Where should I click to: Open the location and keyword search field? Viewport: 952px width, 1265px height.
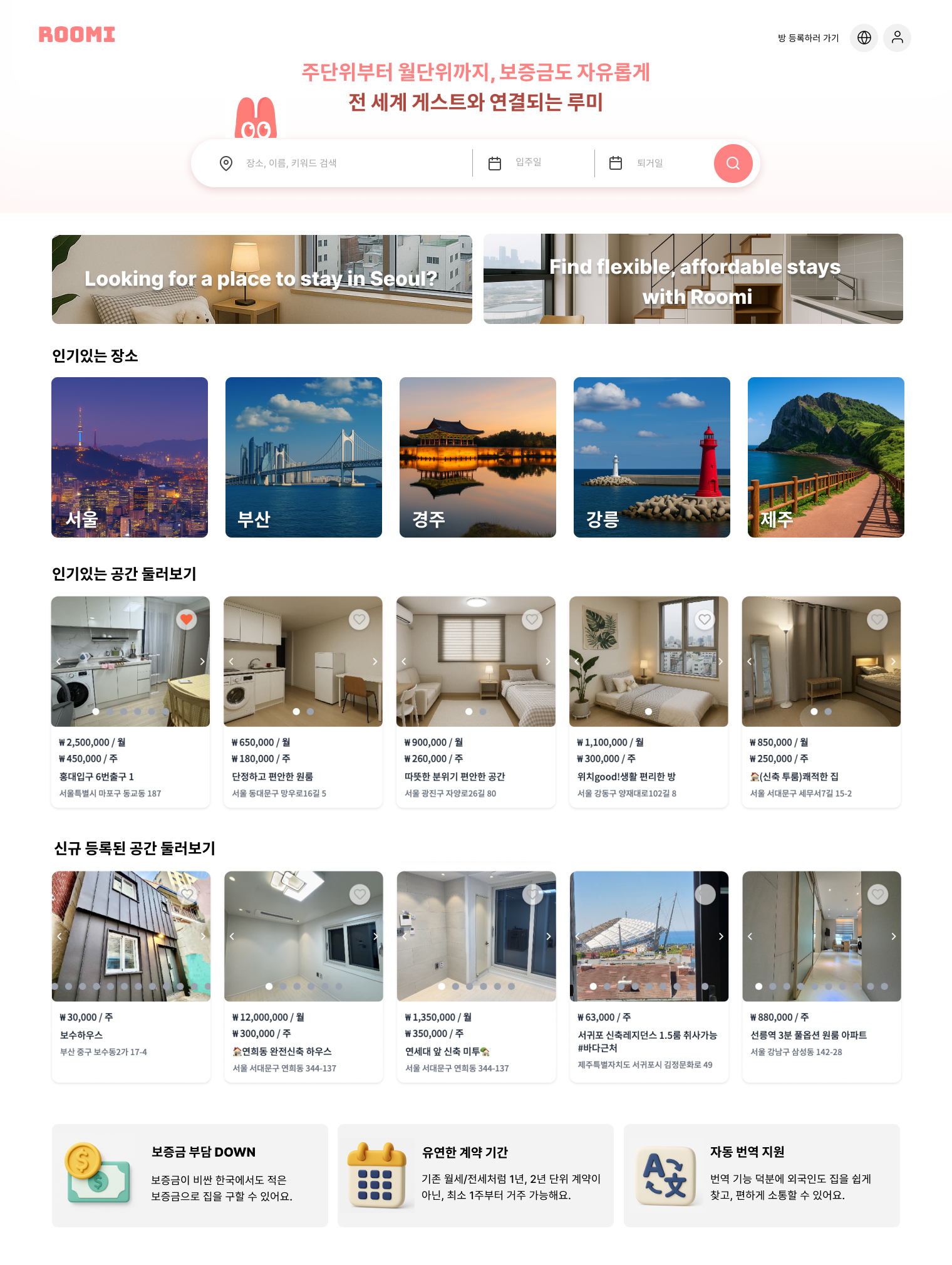click(344, 164)
